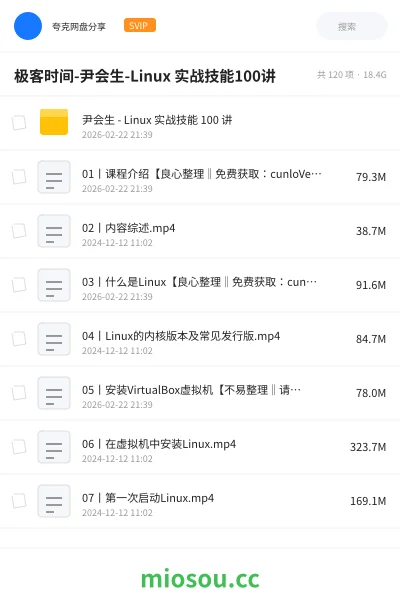Tick the checkbox for 02 | 内容综述.mp4
This screenshot has height=600, width=400.
tap(19, 231)
